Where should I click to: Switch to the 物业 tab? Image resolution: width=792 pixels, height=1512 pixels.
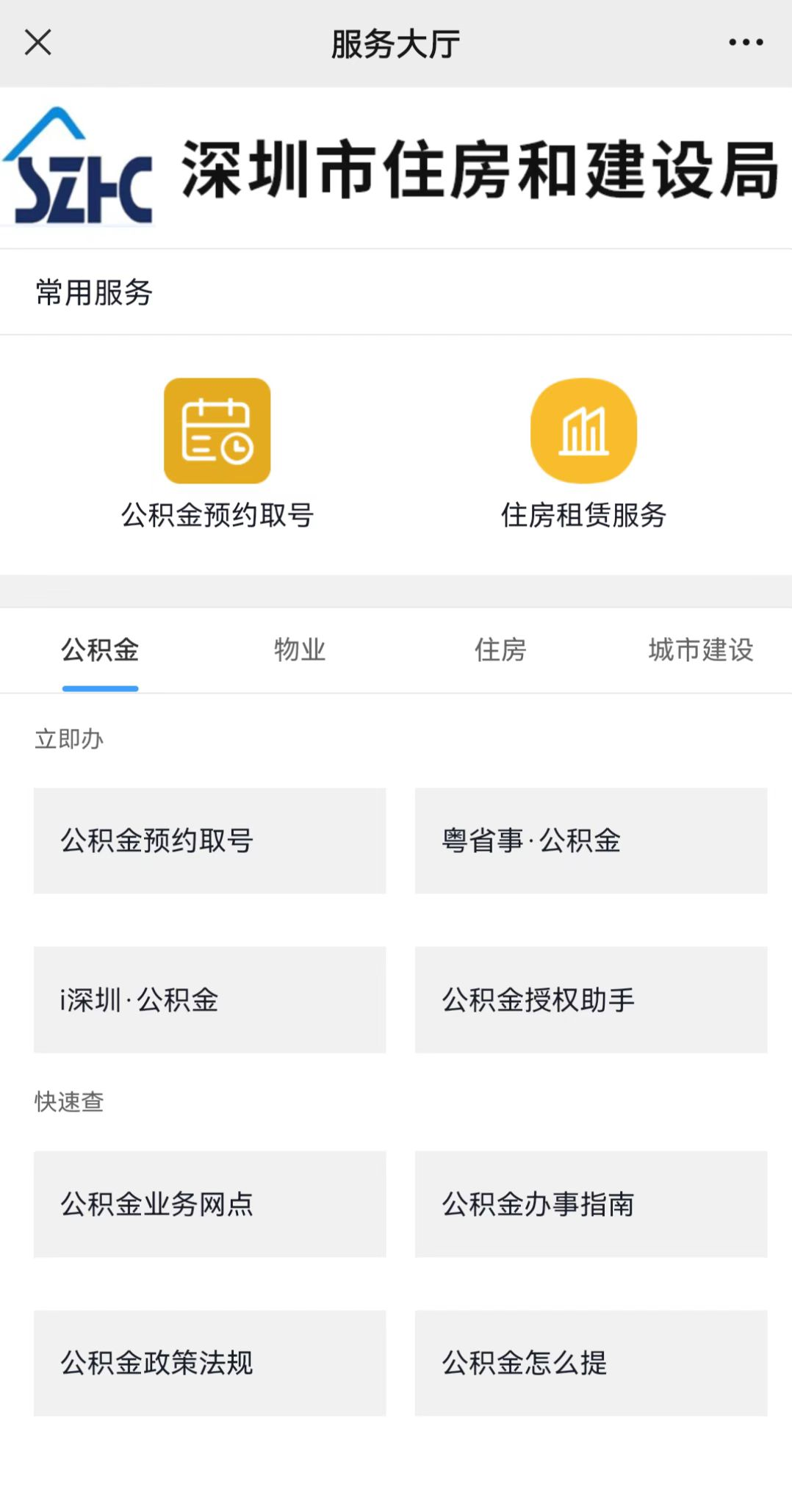coord(300,650)
